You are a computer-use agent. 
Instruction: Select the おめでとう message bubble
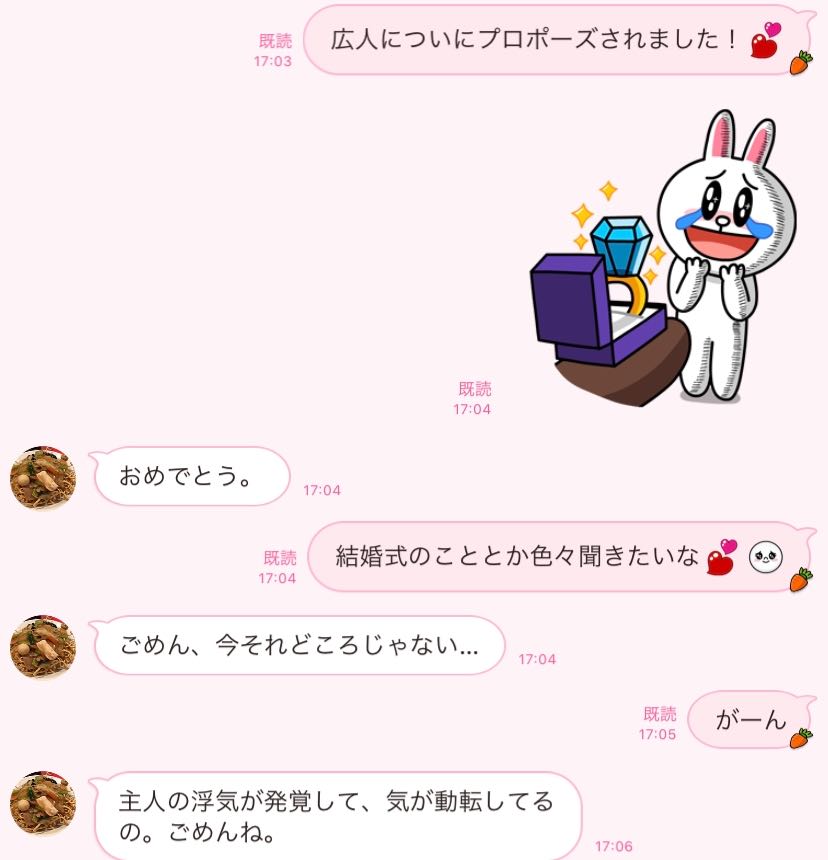click(x=190, y=477)
